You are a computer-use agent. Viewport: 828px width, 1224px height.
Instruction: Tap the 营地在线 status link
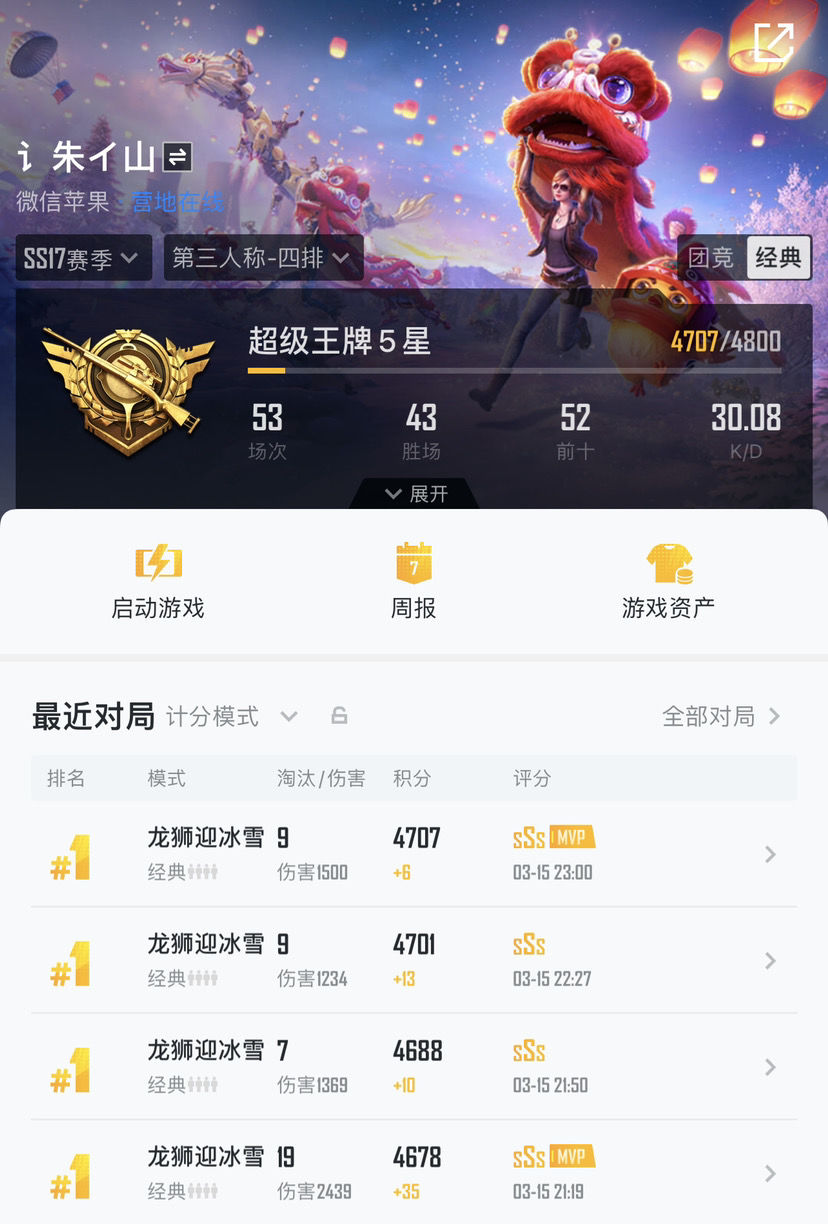(178, 201)
